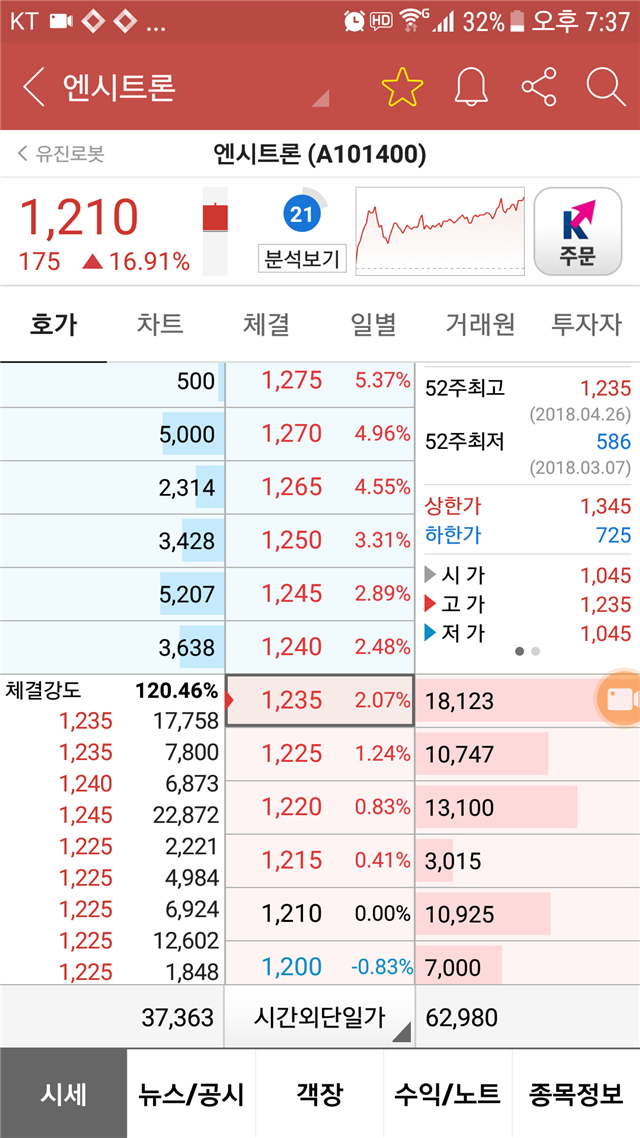
Task: Go to previous stock 유진로봇
Action: (61, 153)
